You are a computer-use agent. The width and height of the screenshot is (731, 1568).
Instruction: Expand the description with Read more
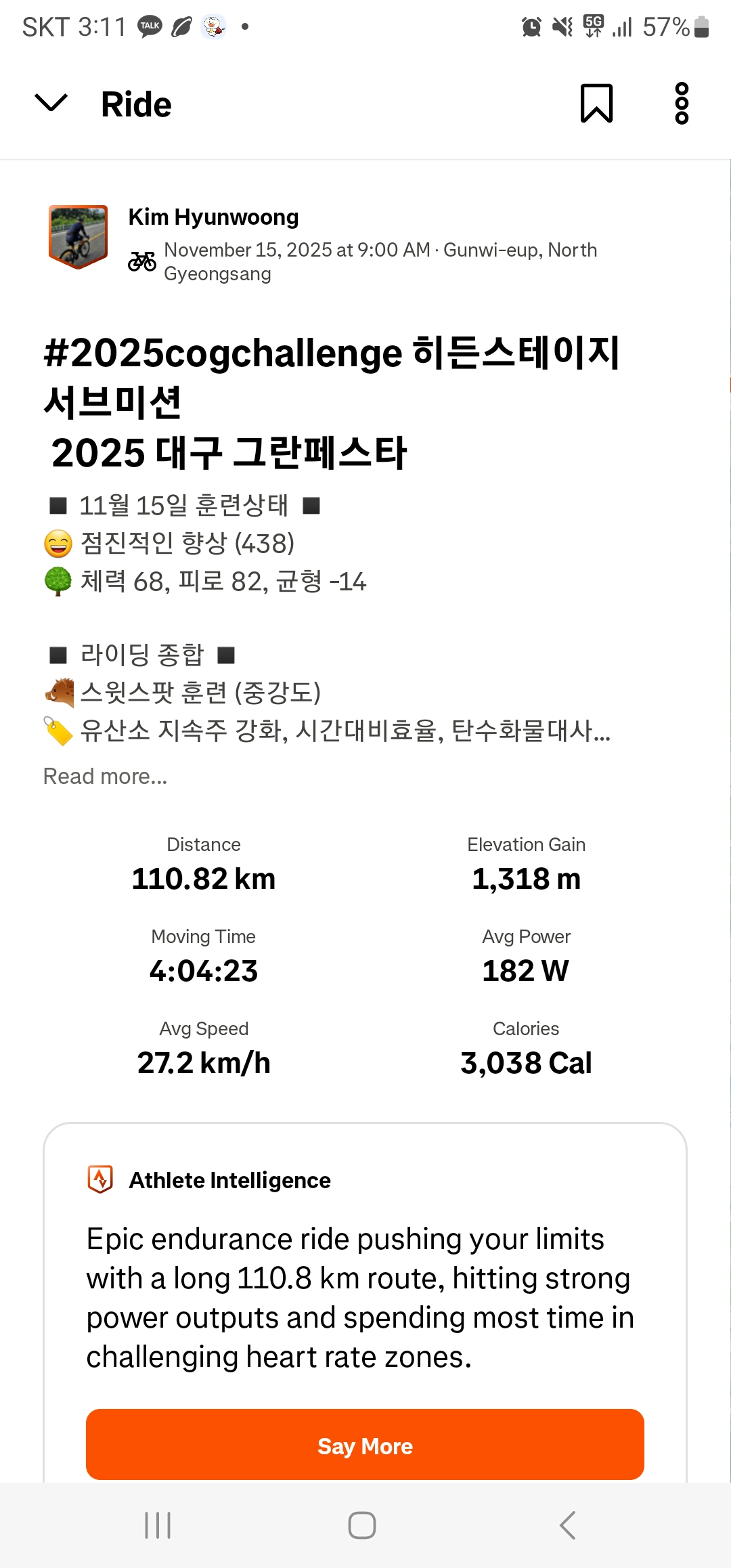[x=105, y=776]
